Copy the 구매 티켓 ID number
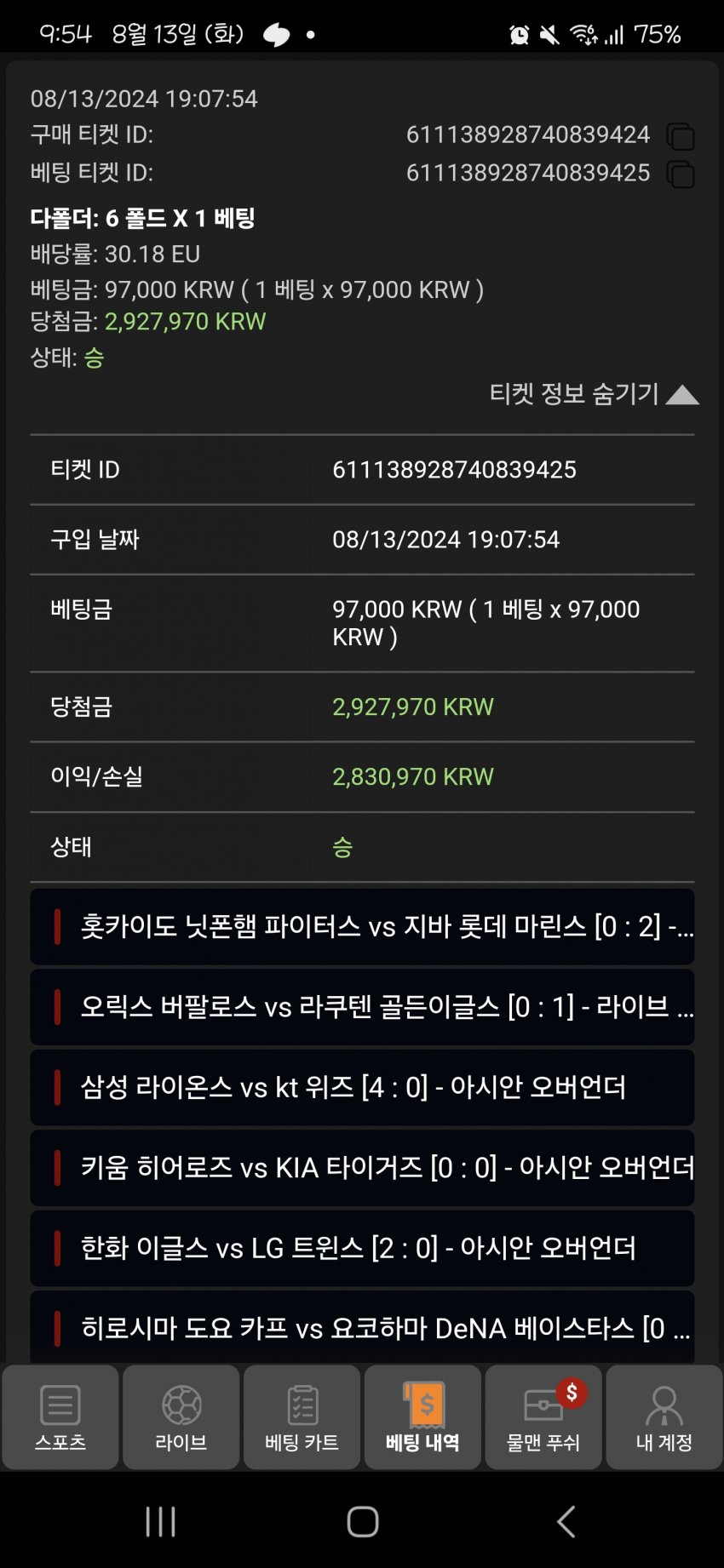 point(680,136)
